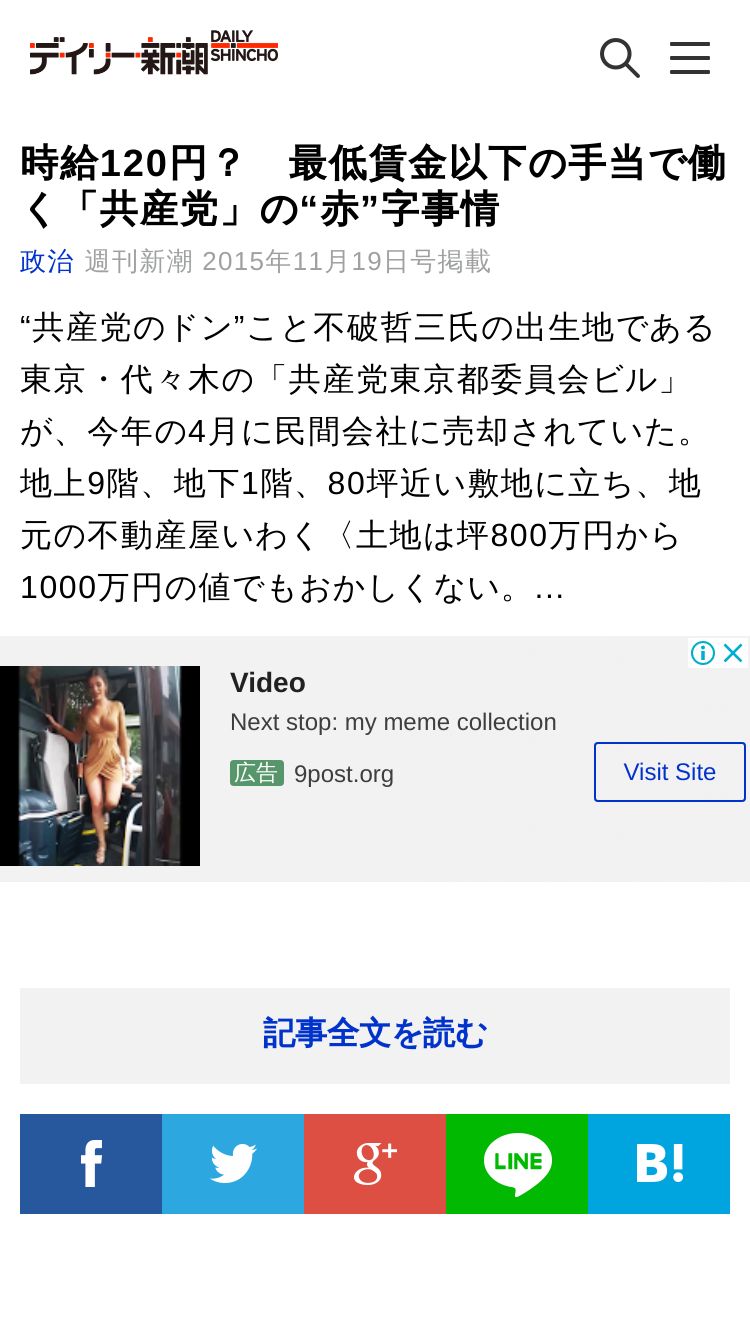Share the article on Google+

click(x=375, y=1164)
